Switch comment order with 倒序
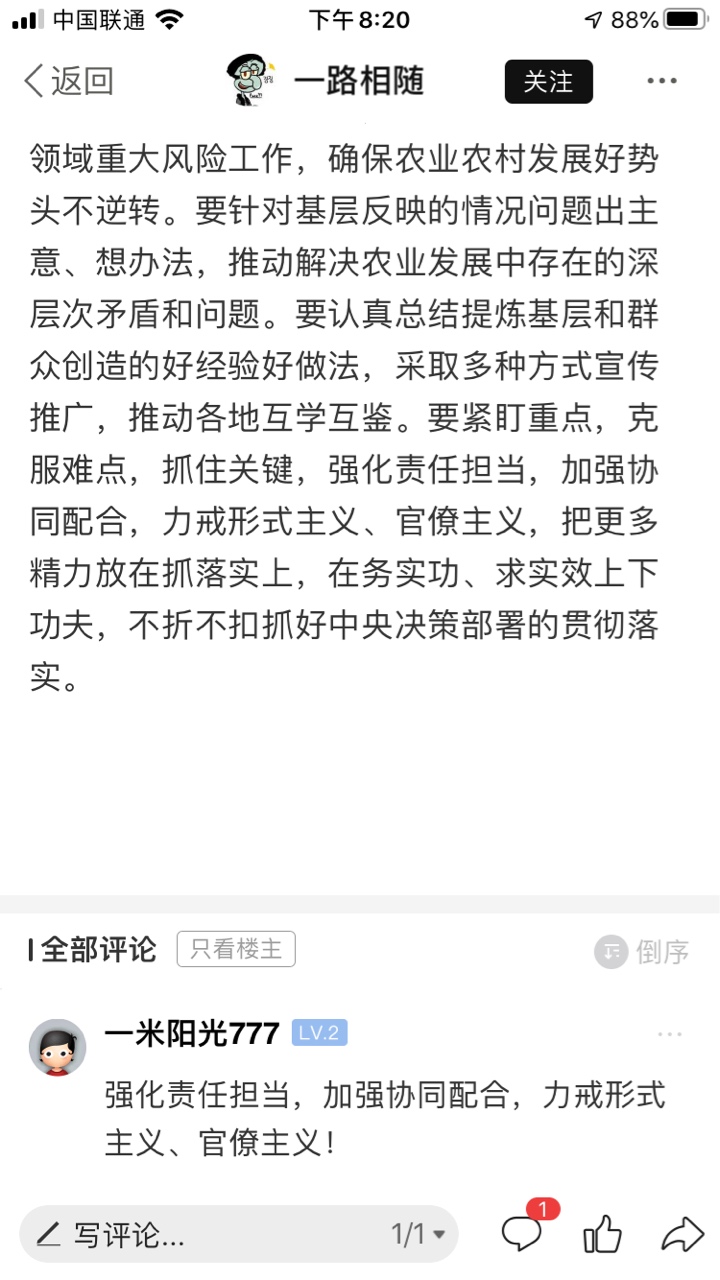Image resolution: width=720 pixels, height=1280 pixels. pyautogui.click(x=642, y=951)
